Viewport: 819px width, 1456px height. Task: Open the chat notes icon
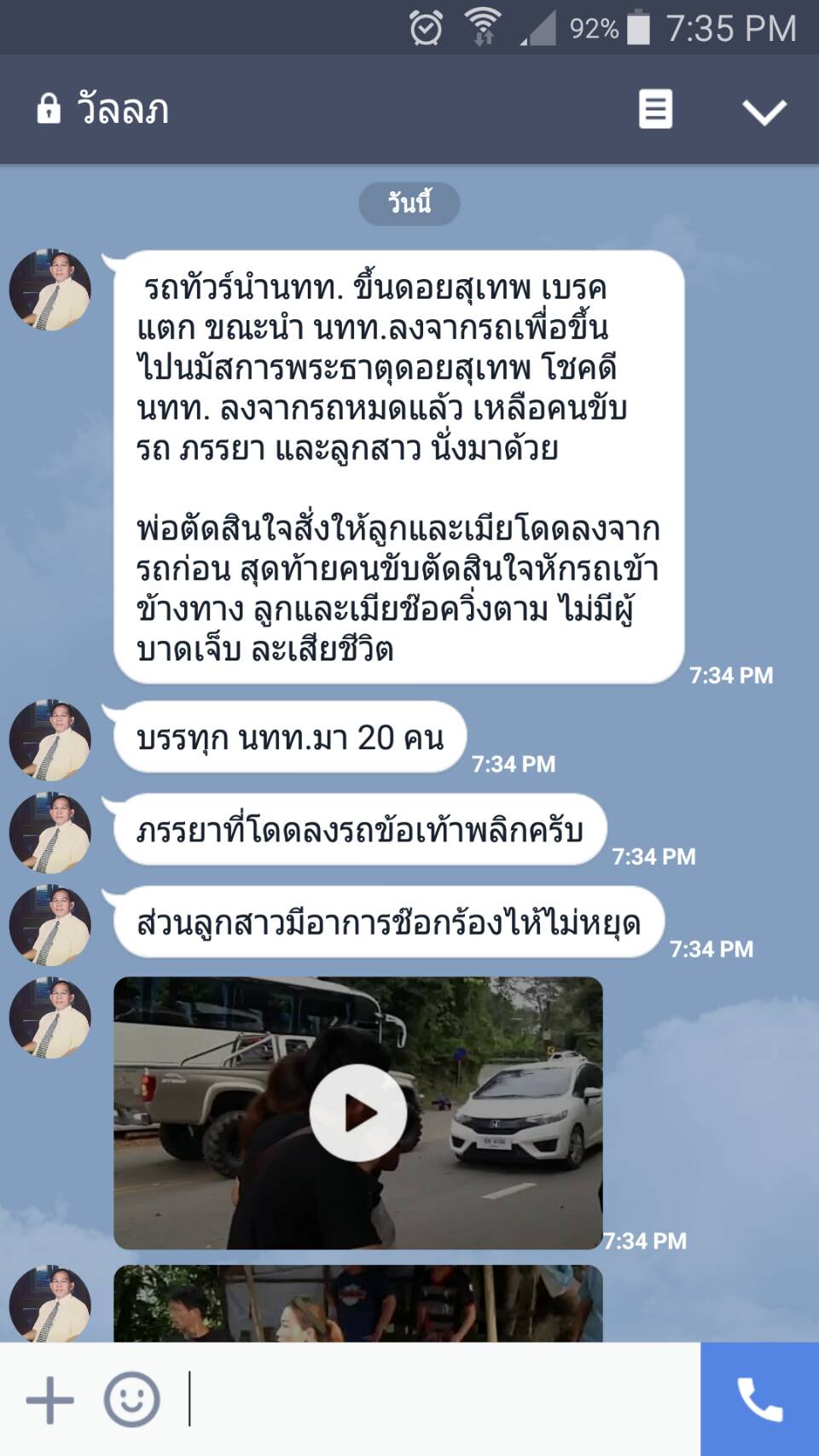tap(655, 109)
